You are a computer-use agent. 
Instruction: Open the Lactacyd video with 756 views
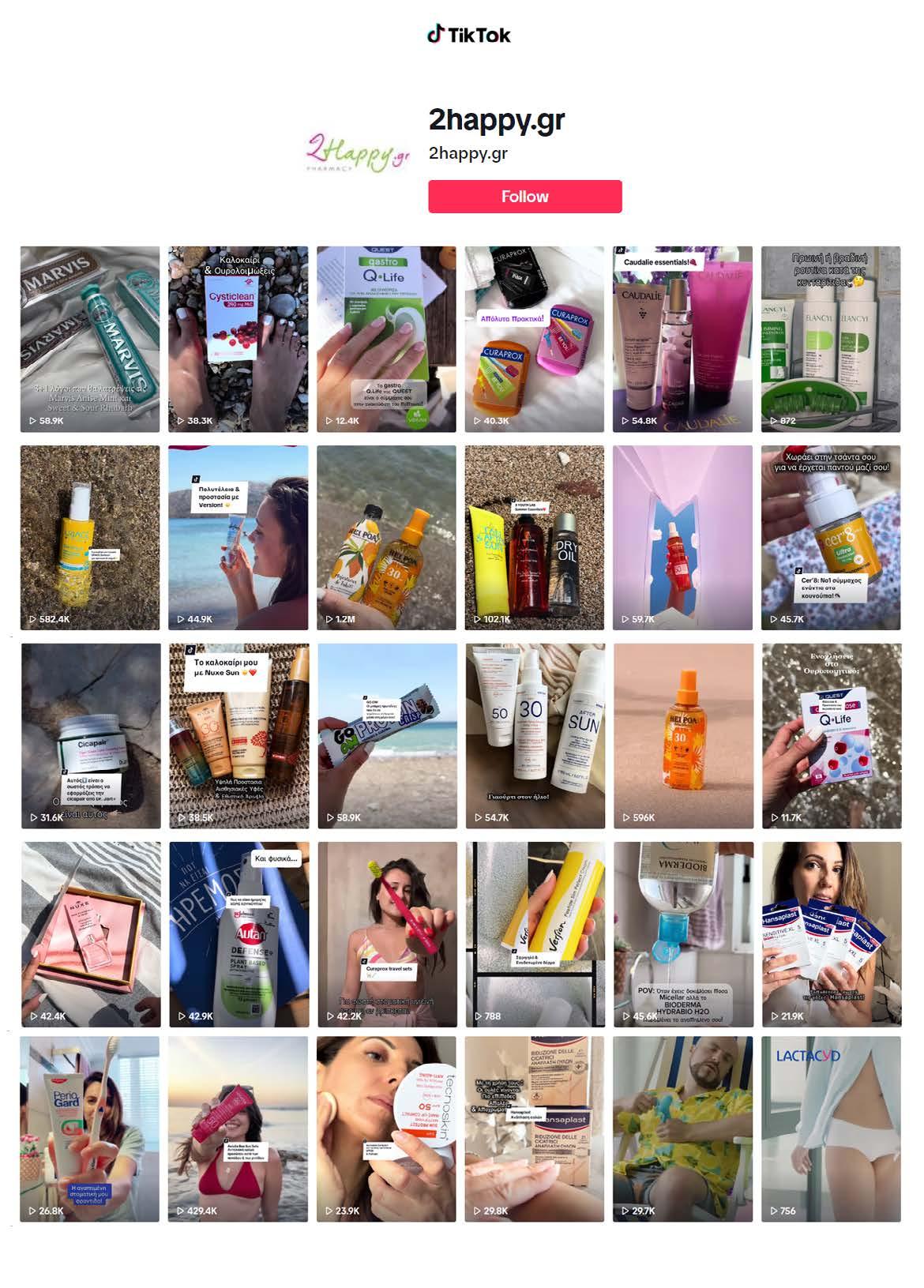pyautogui.click(x=831, y=1129)
